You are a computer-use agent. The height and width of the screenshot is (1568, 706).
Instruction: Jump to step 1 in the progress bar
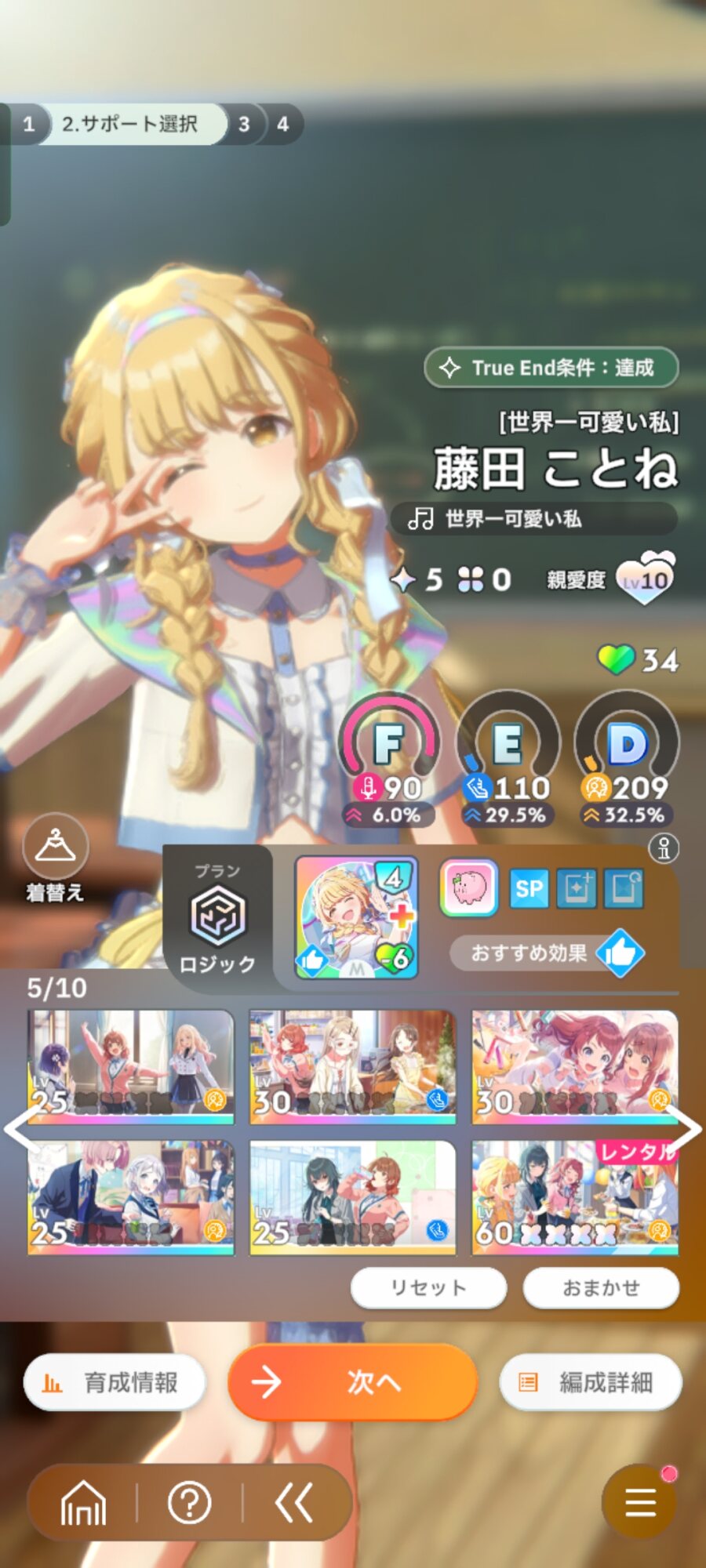(x=29, y=124)
